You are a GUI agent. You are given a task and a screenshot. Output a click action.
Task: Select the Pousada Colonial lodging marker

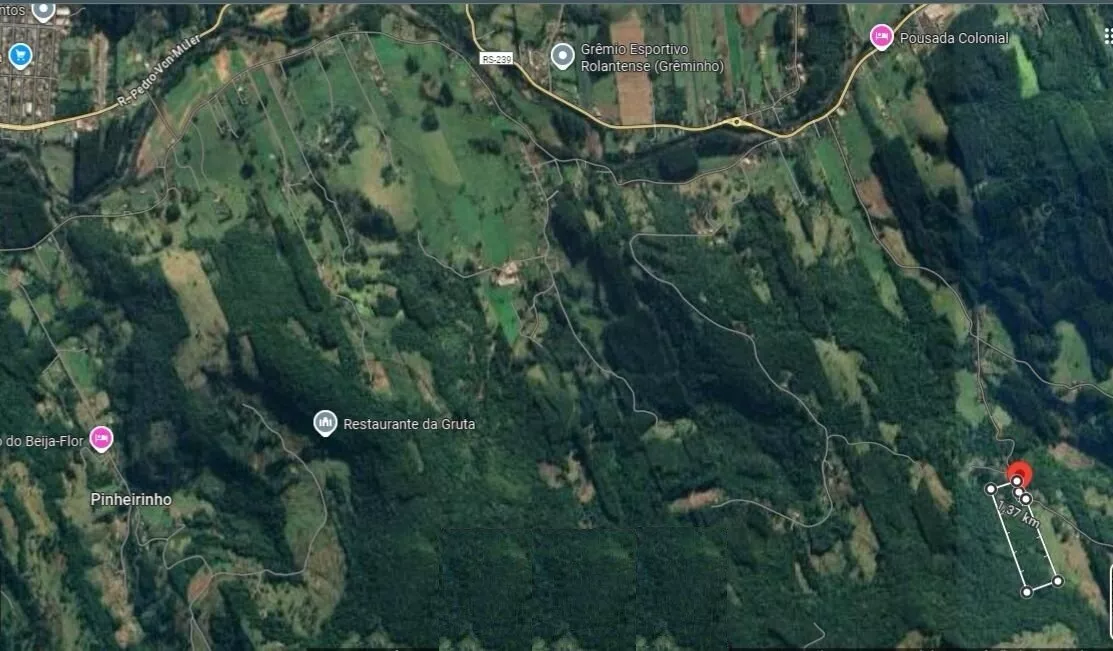(x=881, y=37)
